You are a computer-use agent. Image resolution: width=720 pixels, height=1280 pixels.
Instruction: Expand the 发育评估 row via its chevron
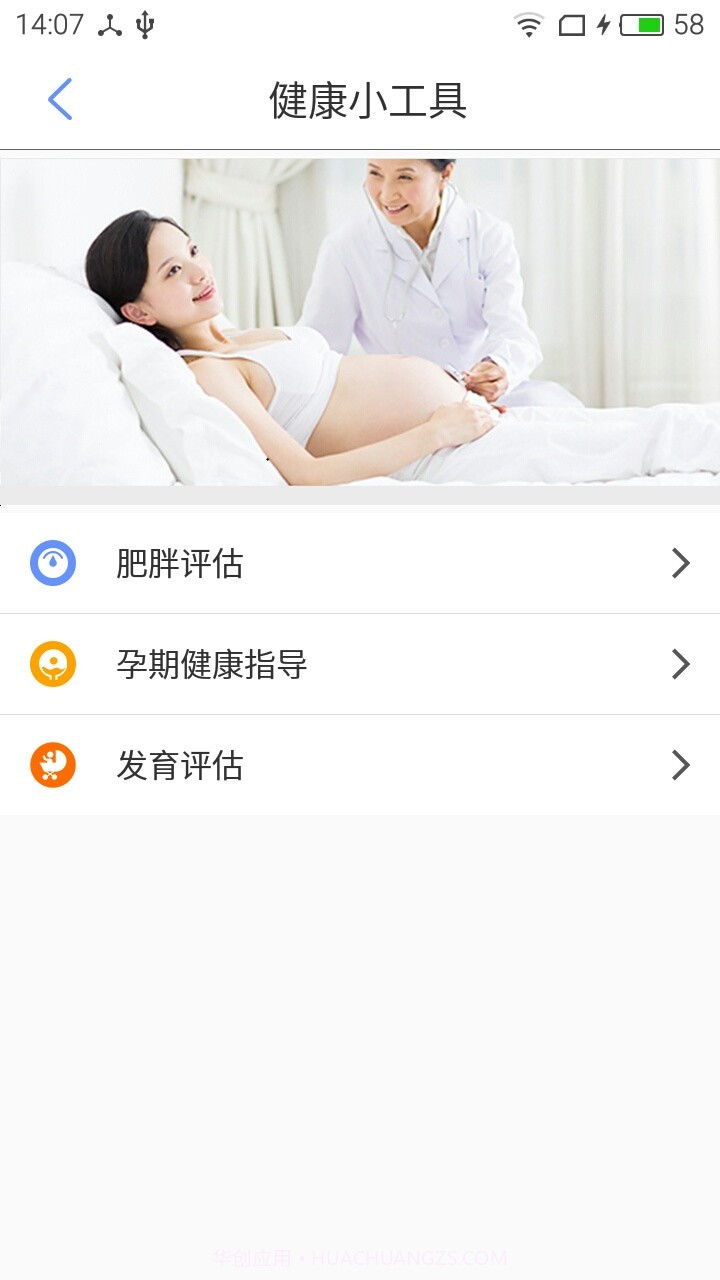tap(679, 765)
